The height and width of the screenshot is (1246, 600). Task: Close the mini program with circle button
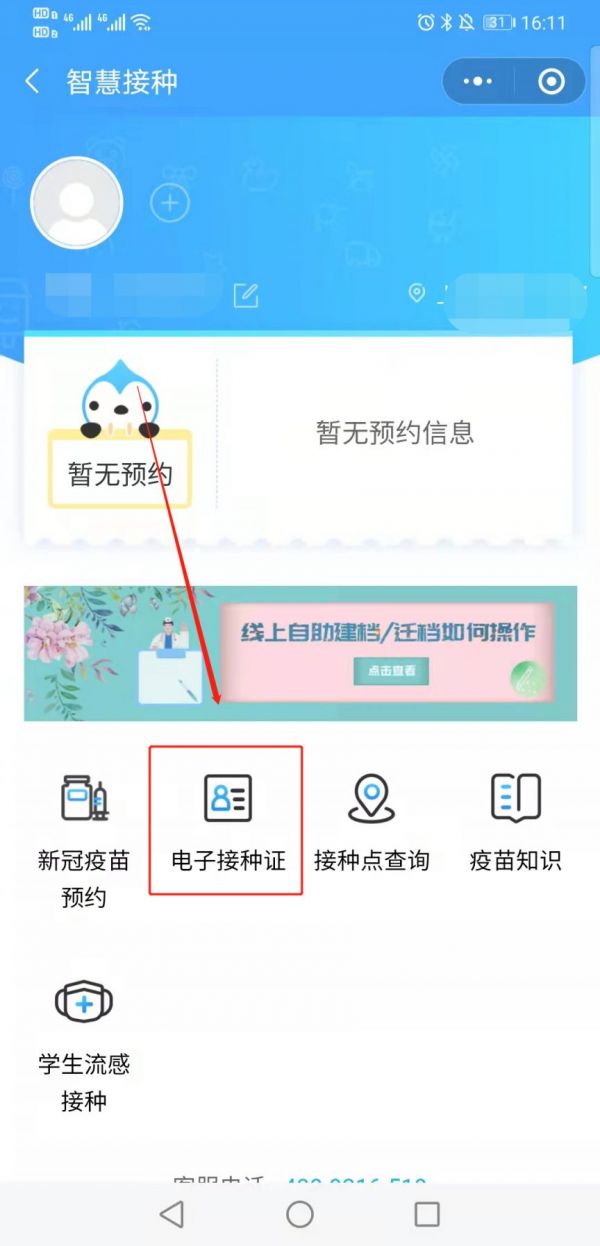coord(551,82)
